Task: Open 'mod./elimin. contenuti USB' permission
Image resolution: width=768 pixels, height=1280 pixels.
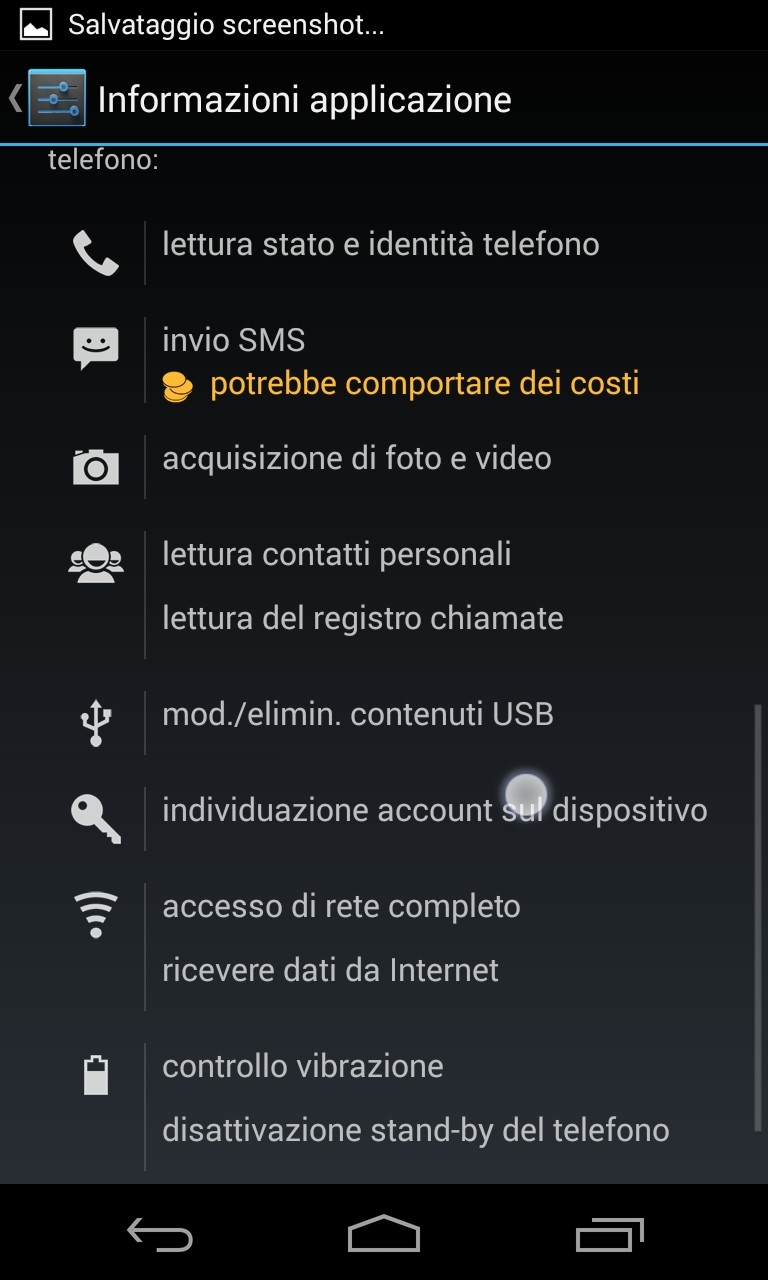Action: [x=357, y=715]
